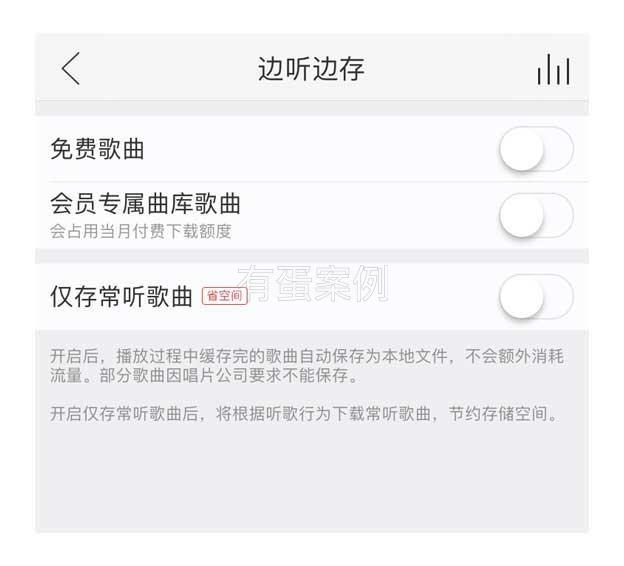The image size is (624, 566).
Task: Open the now-playing equalizer icon
Action: [x=553, y=69]
